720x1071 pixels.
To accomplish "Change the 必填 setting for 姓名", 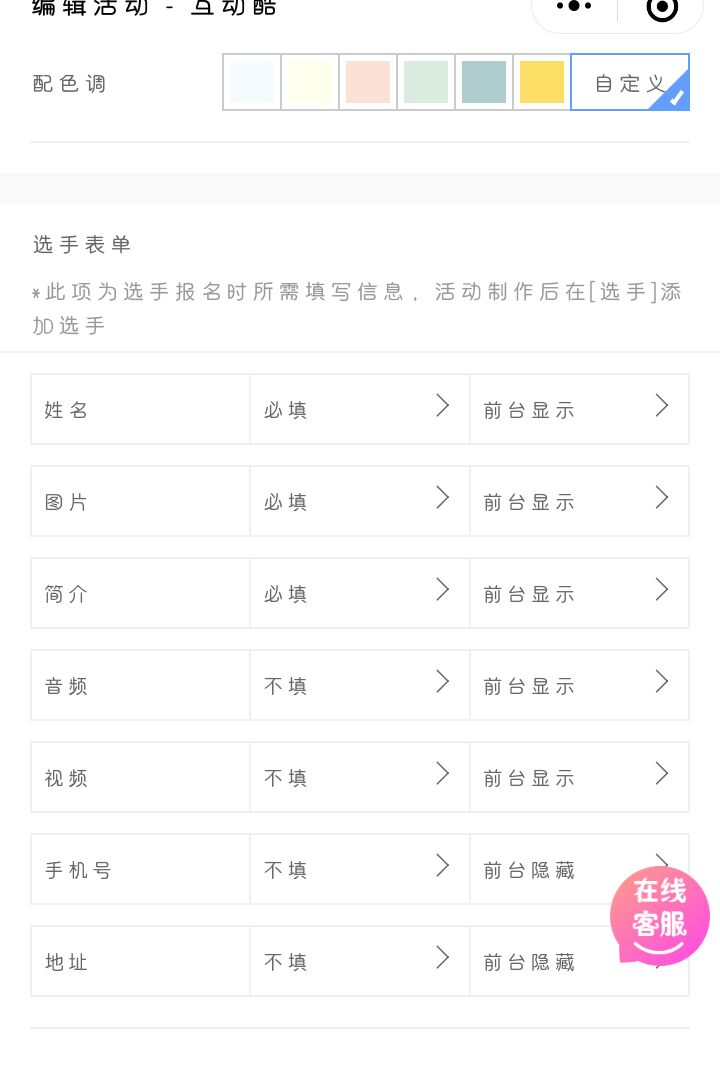I will click(359, 409).
